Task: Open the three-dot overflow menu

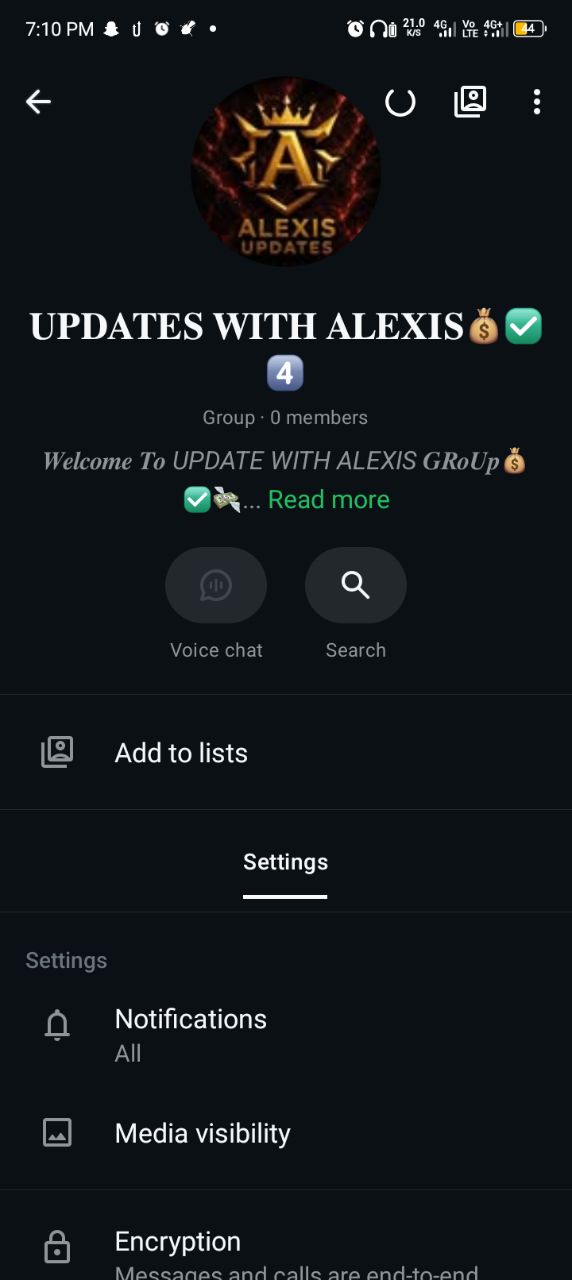Action: coord(537,101)
